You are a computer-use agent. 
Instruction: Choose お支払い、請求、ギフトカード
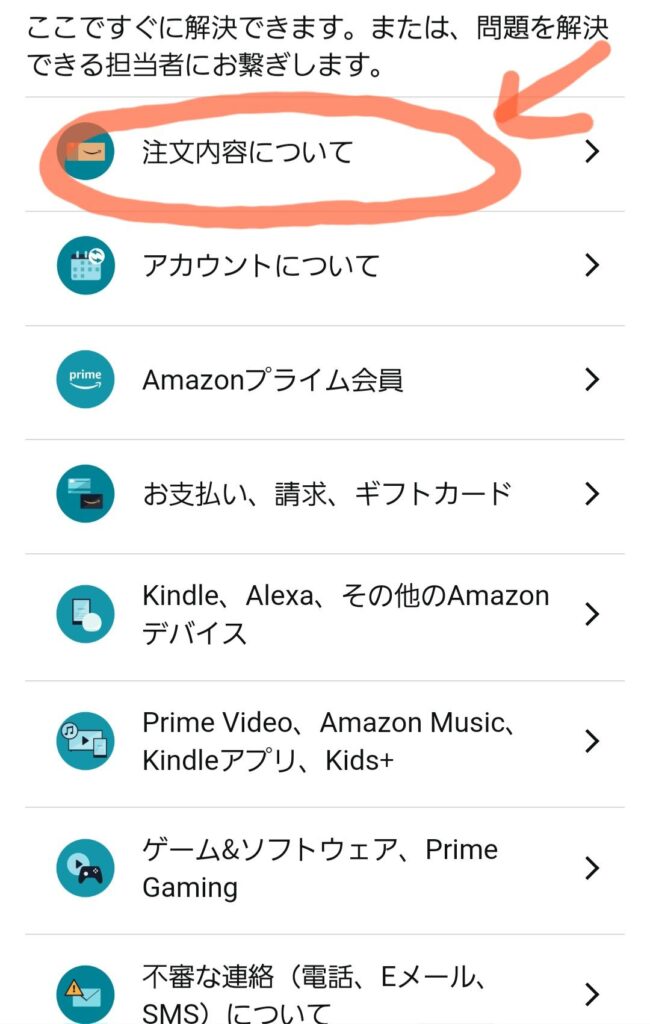326,494
